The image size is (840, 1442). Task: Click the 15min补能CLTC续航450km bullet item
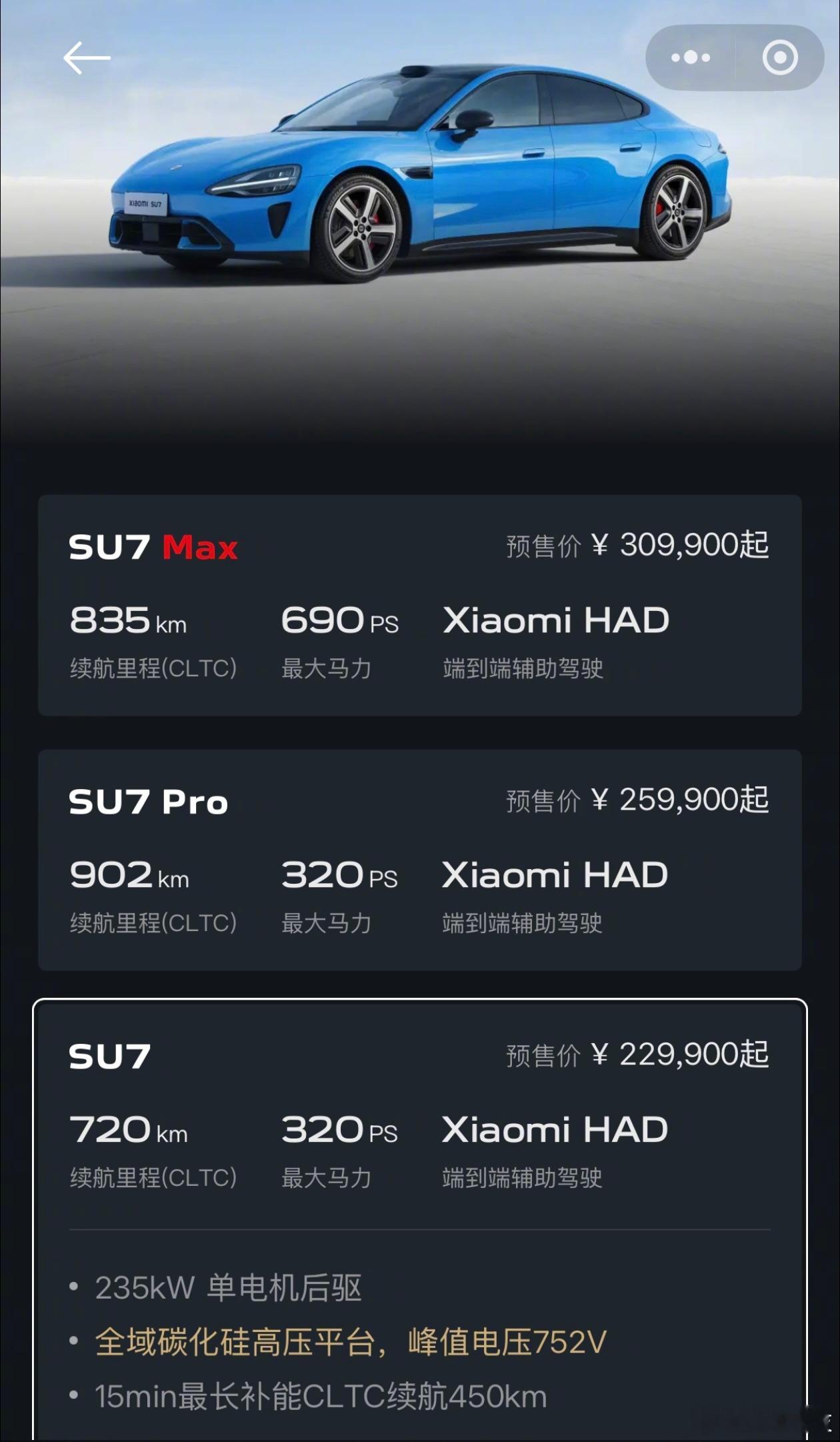click(320, 1397)
